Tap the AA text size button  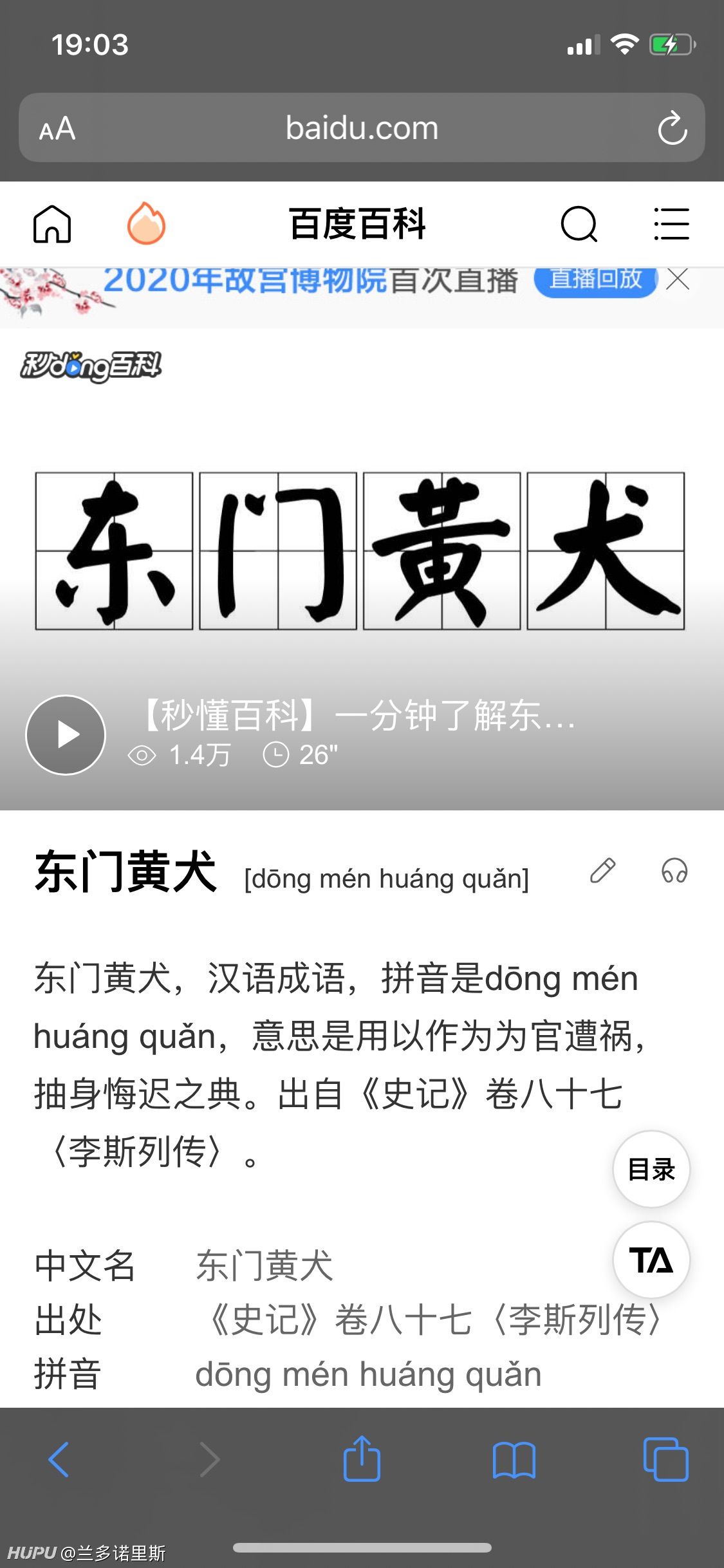(x=57, y=129)
